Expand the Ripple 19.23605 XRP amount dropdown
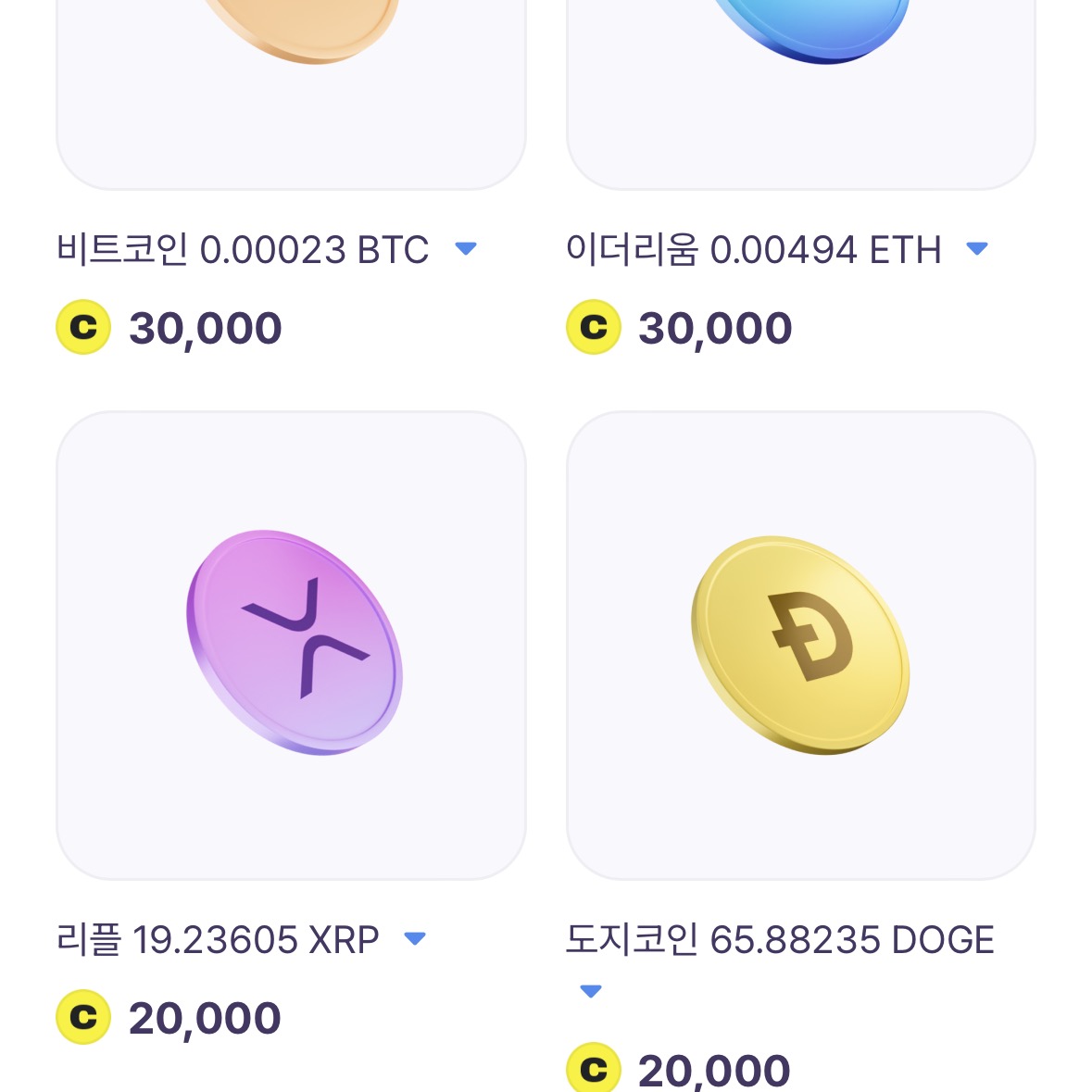1092x1092 pixels. tap(415, 938)
